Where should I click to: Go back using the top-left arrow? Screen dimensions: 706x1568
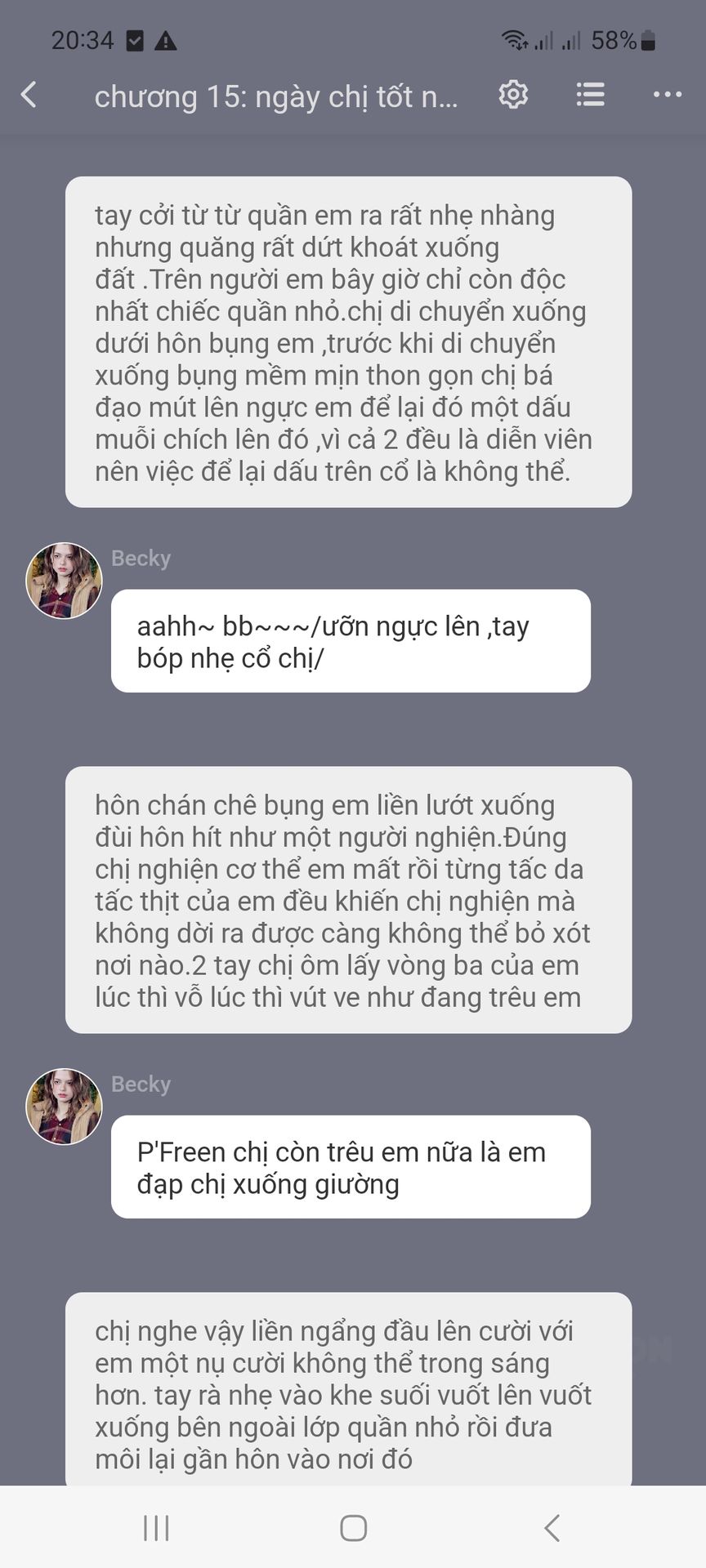pos(29,95)
